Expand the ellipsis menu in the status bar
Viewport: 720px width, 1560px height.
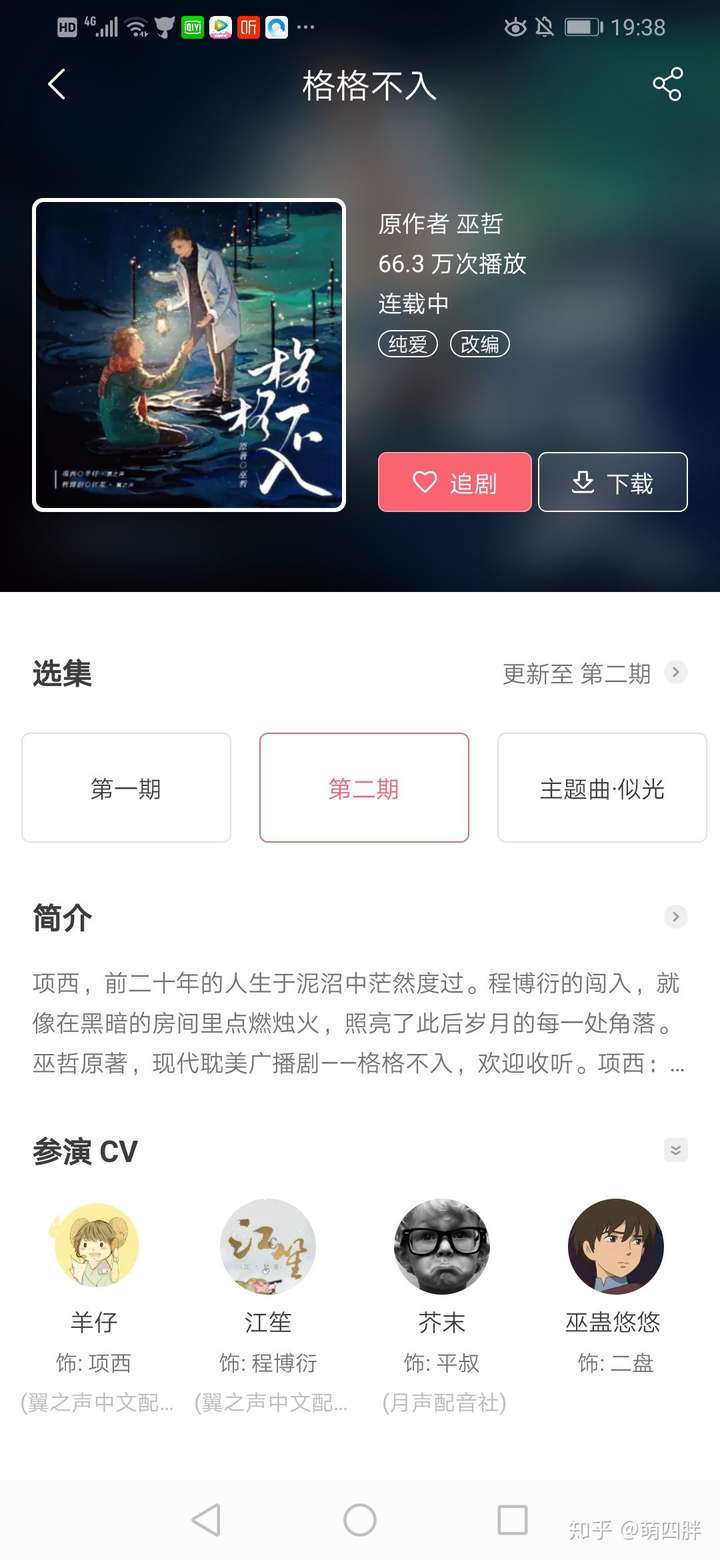(x=305, y=28)
